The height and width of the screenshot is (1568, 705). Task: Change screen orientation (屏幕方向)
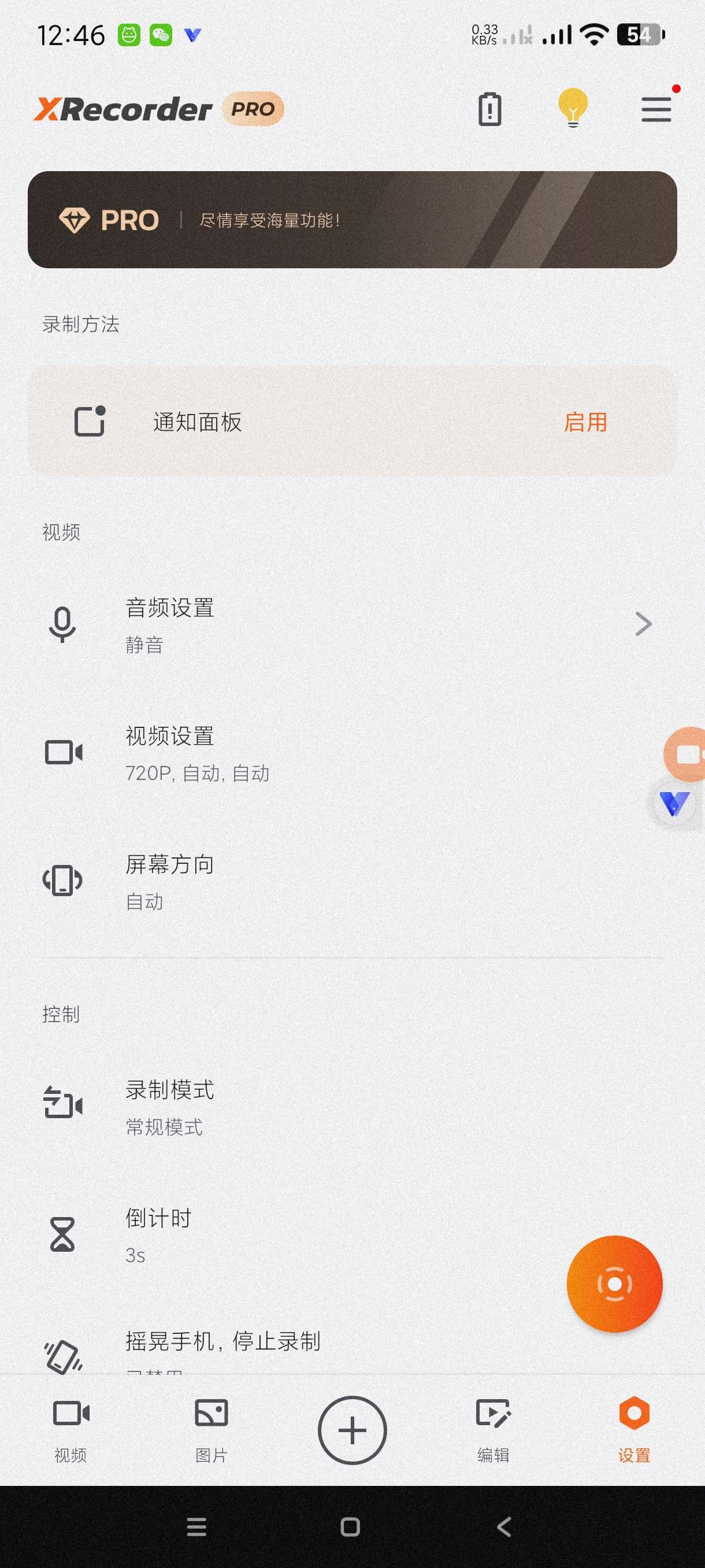[352, 881]
